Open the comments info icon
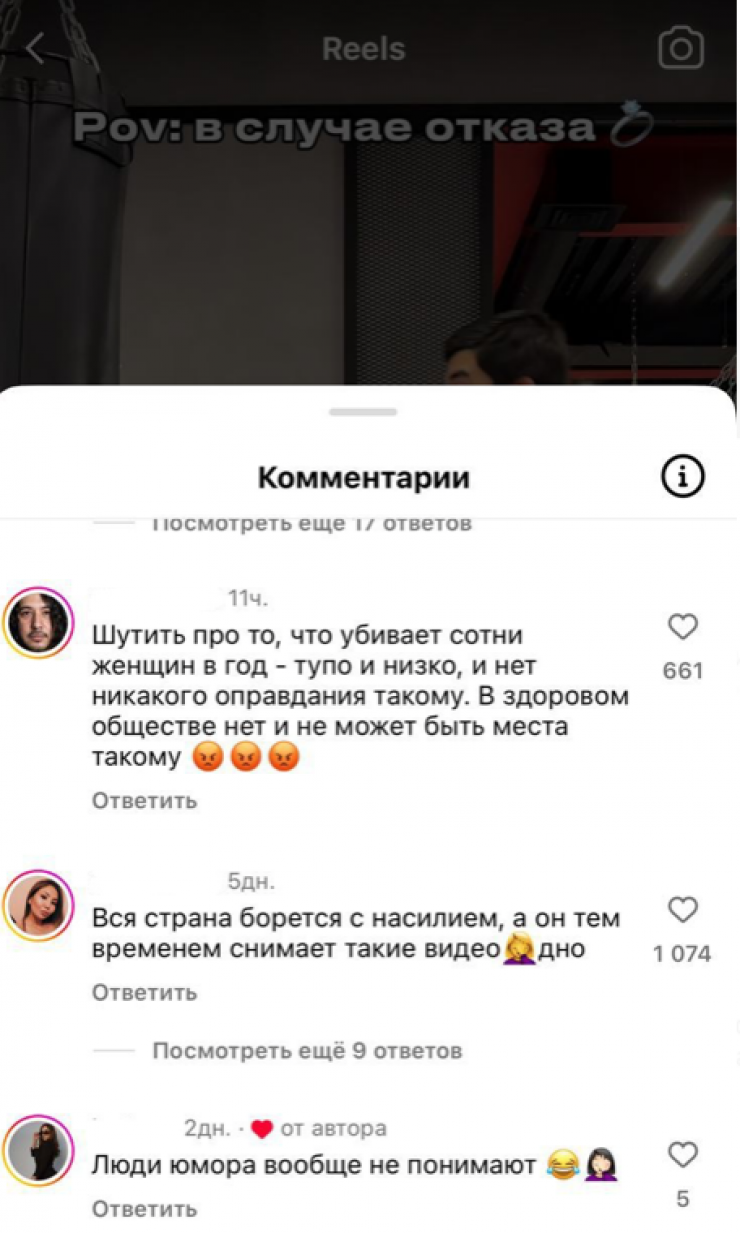This screenshot has width=740, height=1233. (683, 478)
